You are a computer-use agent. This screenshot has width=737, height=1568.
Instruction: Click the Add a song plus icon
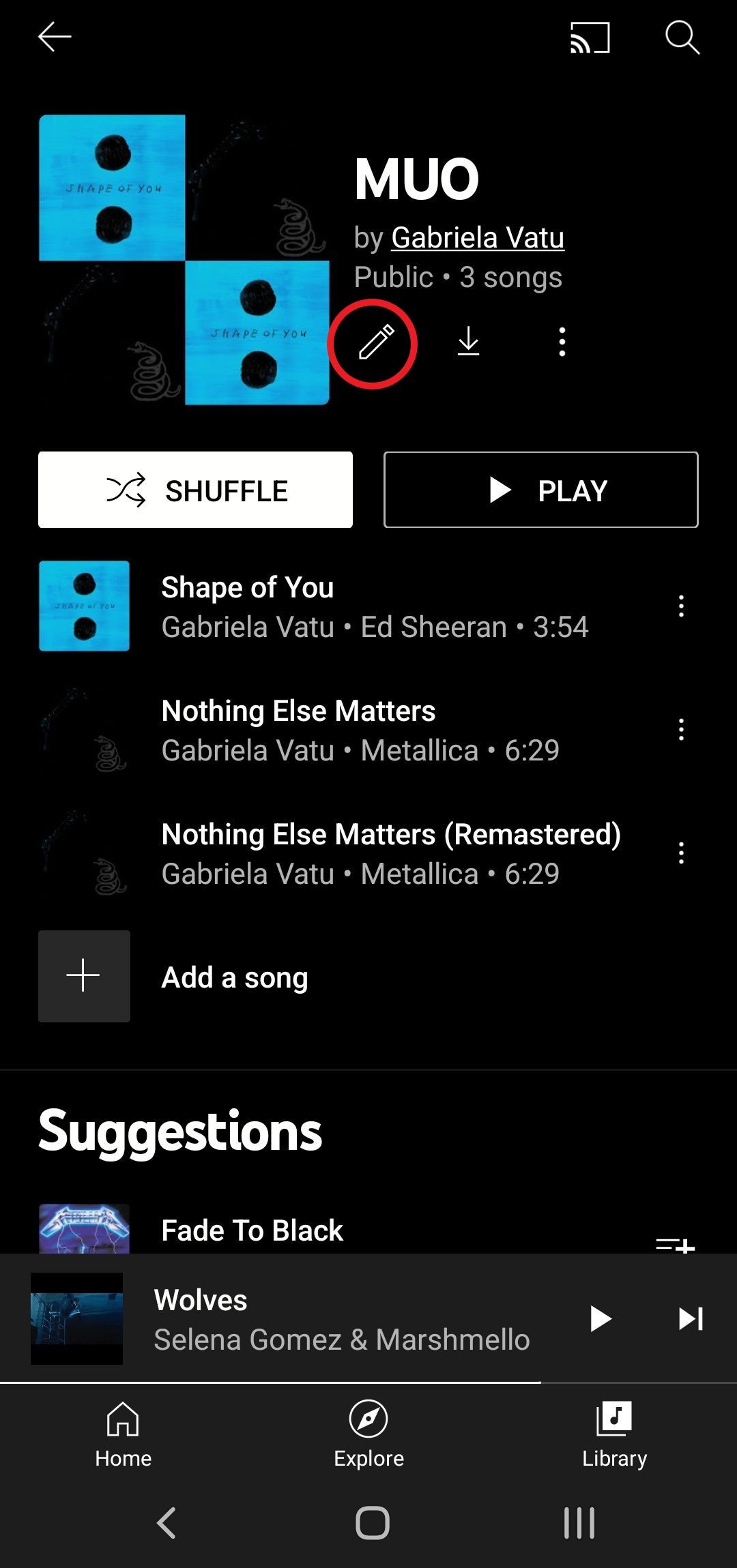(x=83, y=975)
